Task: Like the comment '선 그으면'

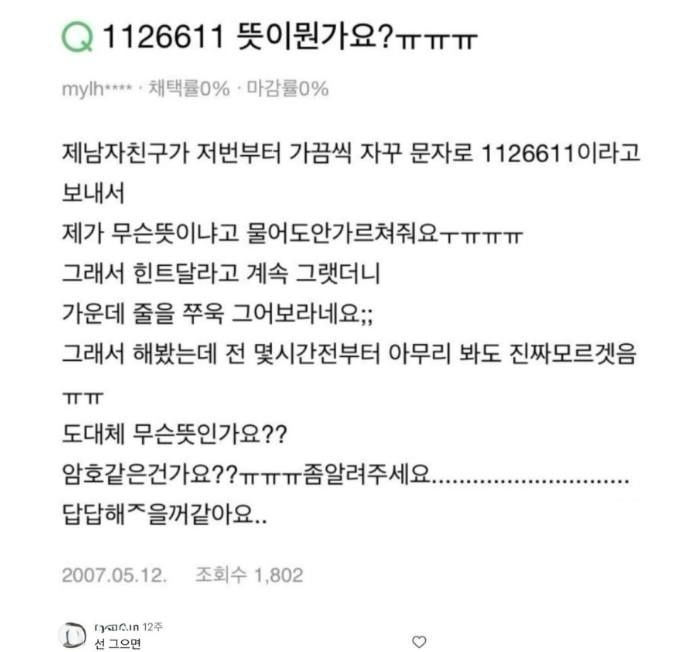Action: pyautogui.click(x=419, y=642)
